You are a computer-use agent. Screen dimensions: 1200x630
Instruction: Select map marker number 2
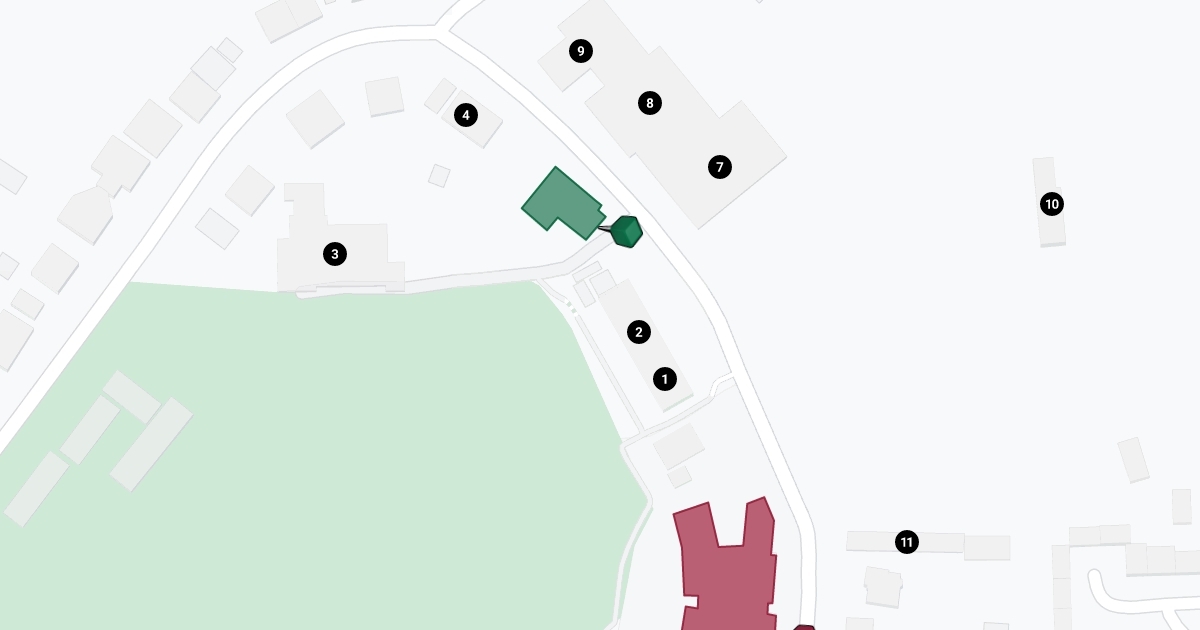tap(639, 332)
